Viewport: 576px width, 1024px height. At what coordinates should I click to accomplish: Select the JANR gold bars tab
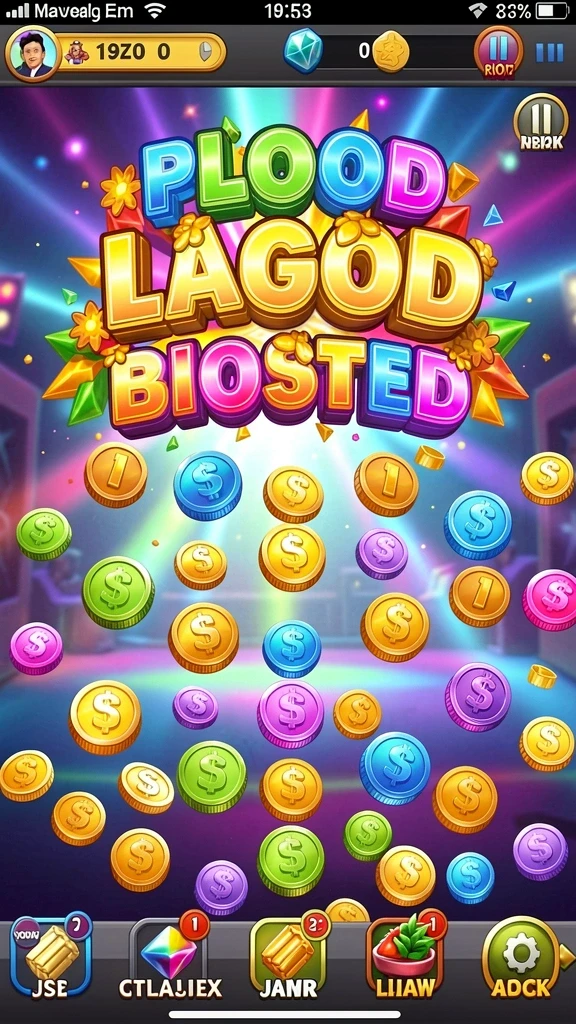tap(288, 961)
